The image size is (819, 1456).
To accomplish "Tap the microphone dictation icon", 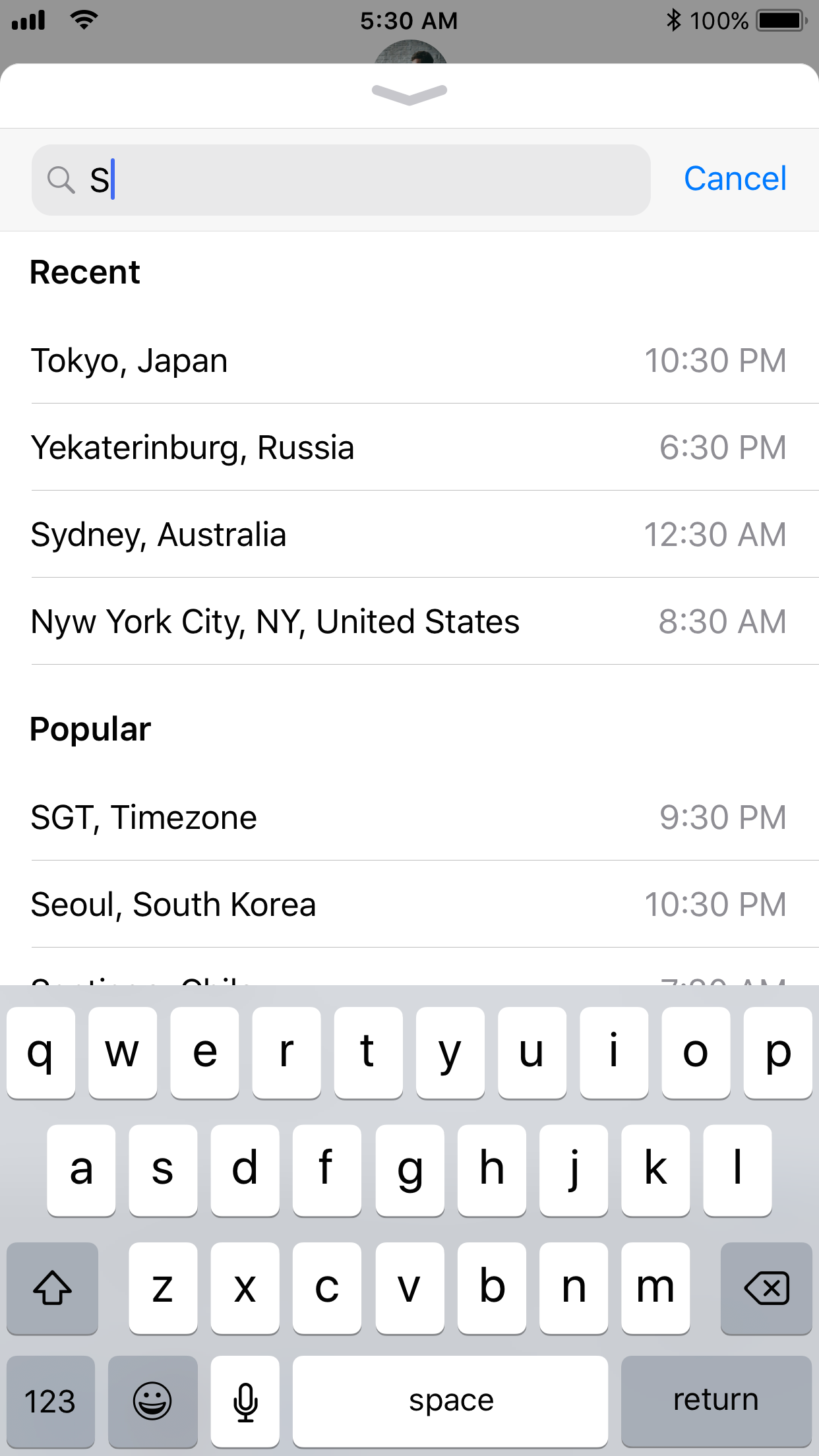I will (245, 1401).
